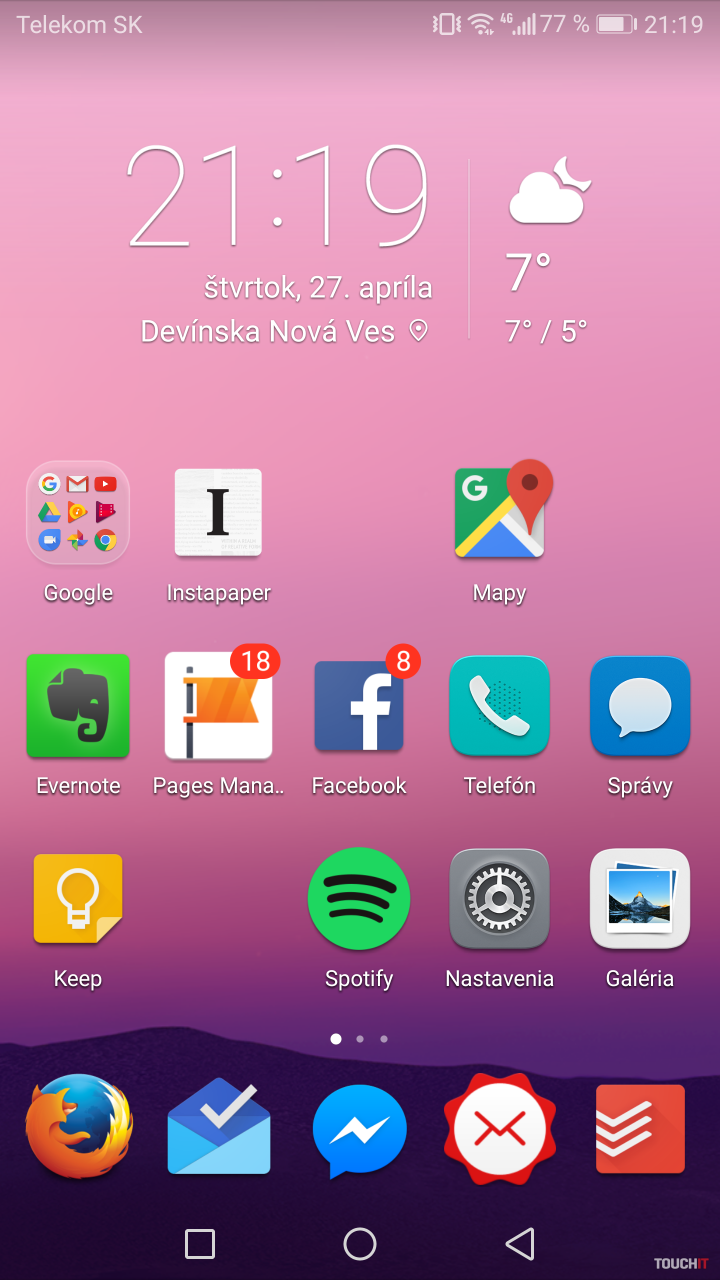Launch Google Keep
Screen dimensions: 720x1280
click(78, 899)
